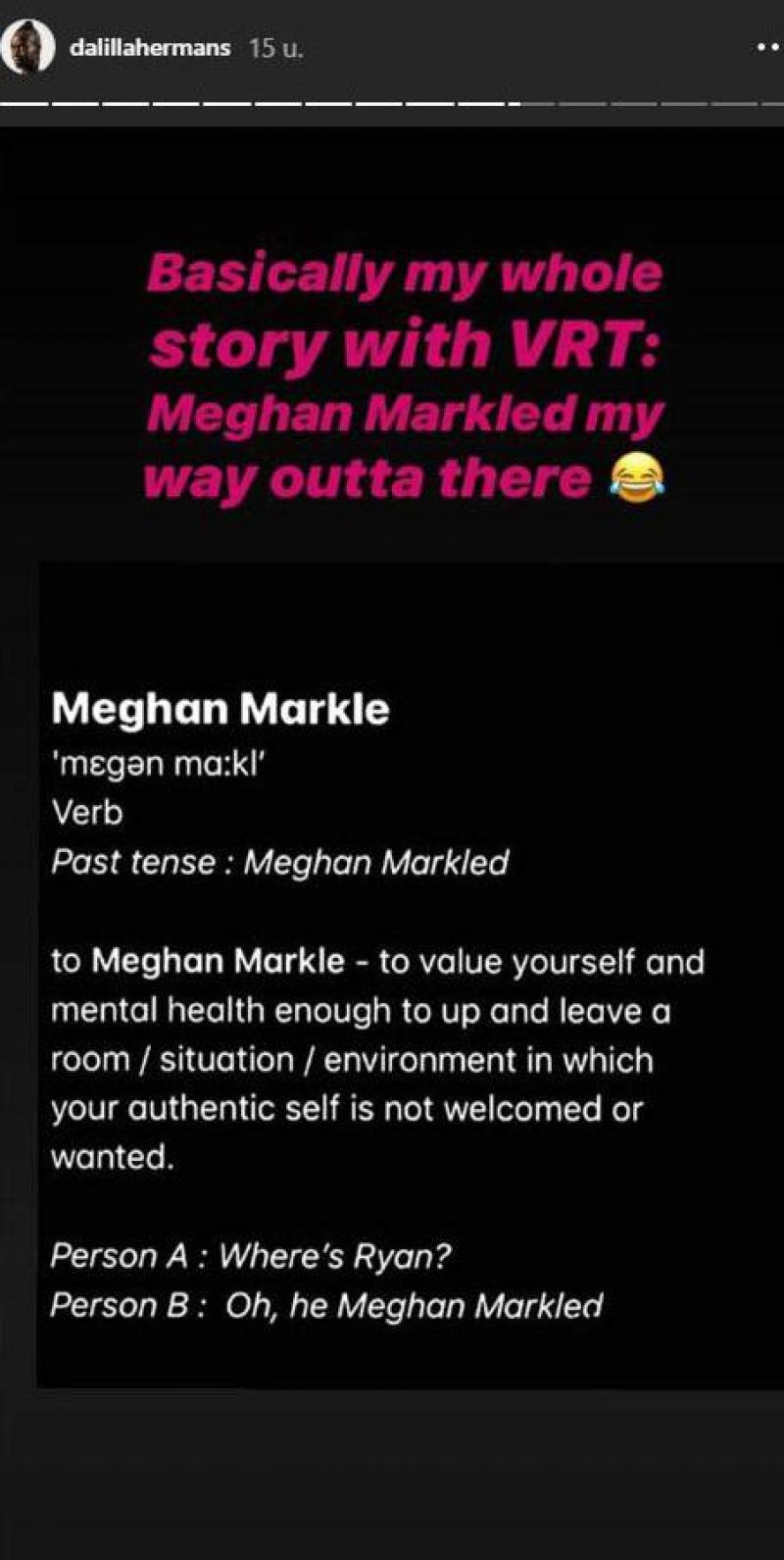
Task: Open dalillahermans profile picture
Action: point(27,48)
